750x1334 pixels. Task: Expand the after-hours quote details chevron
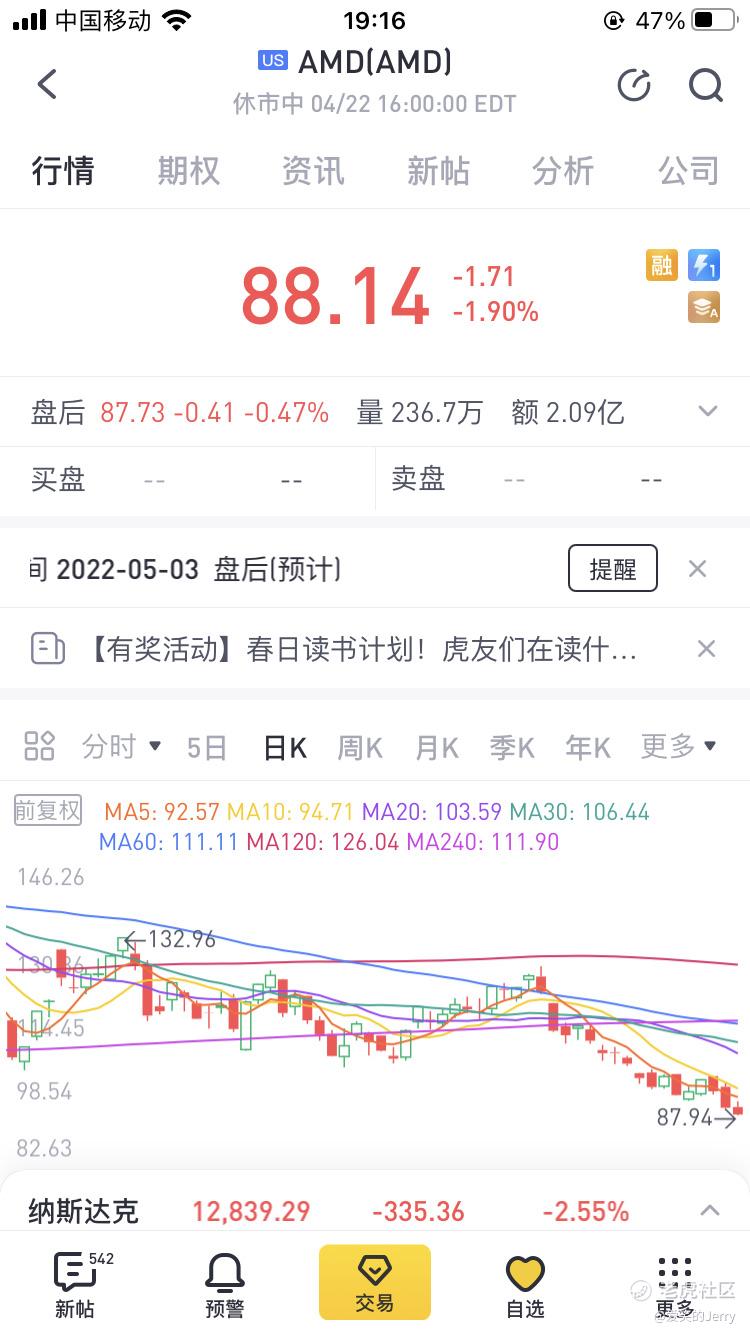click(x=708, y=411)
